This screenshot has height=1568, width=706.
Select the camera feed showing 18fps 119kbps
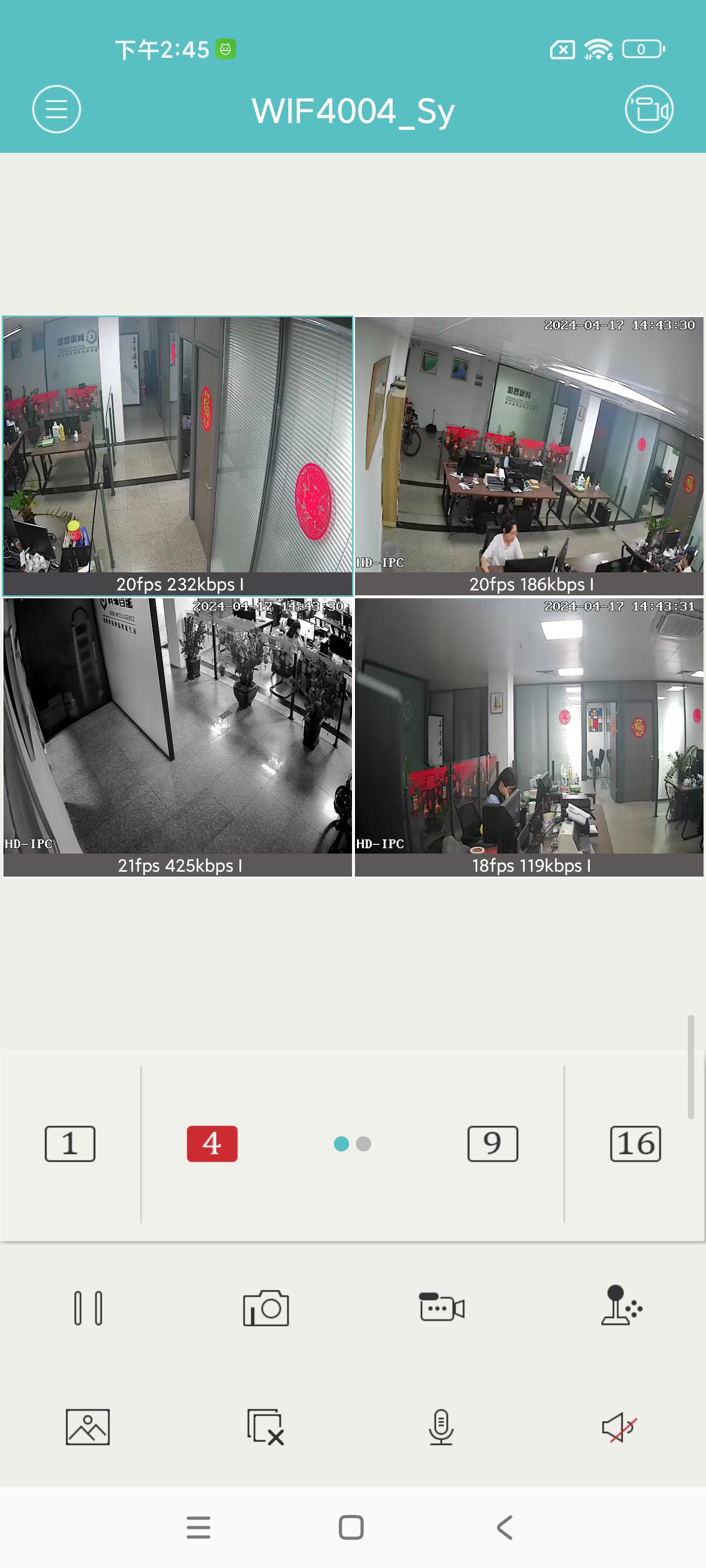pos(529,737)
